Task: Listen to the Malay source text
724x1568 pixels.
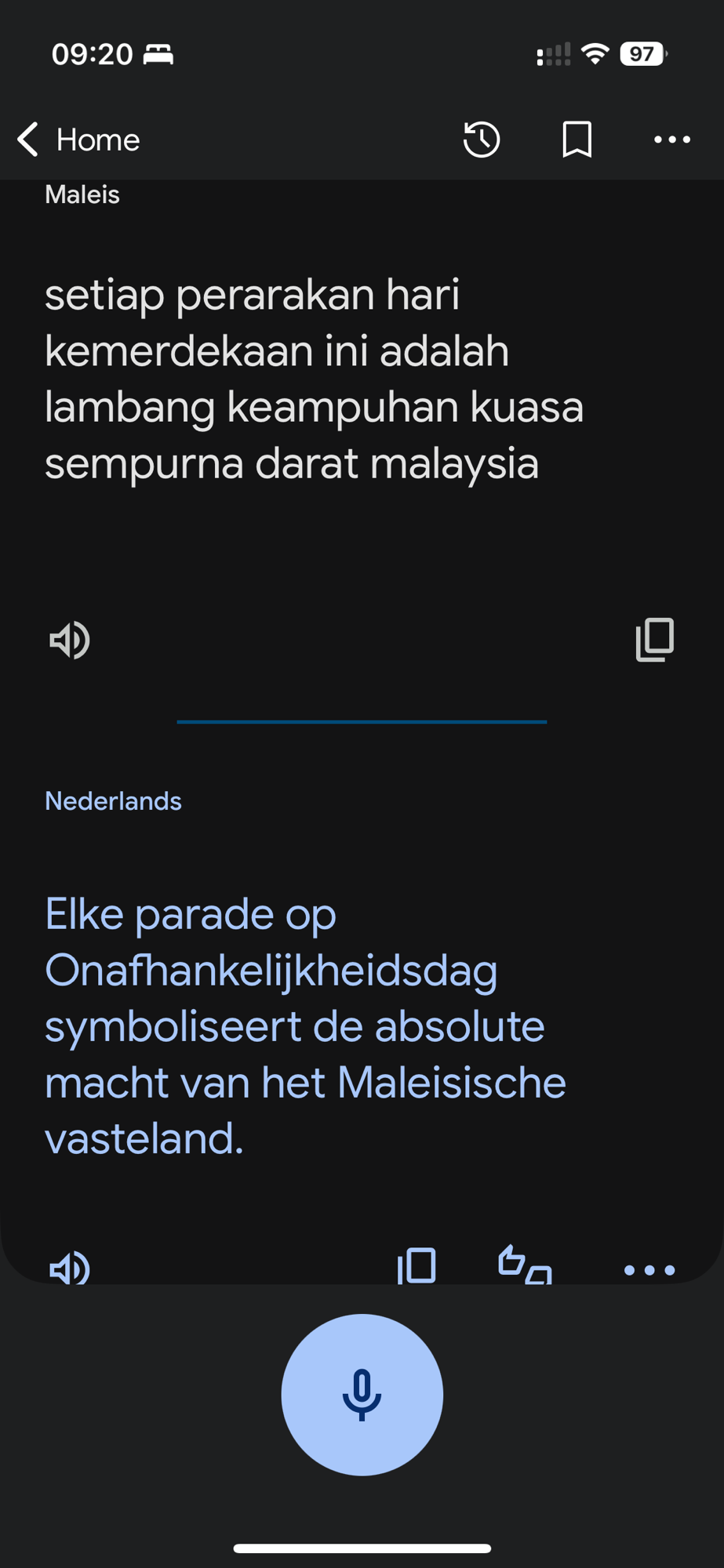Action: [70, 641]
